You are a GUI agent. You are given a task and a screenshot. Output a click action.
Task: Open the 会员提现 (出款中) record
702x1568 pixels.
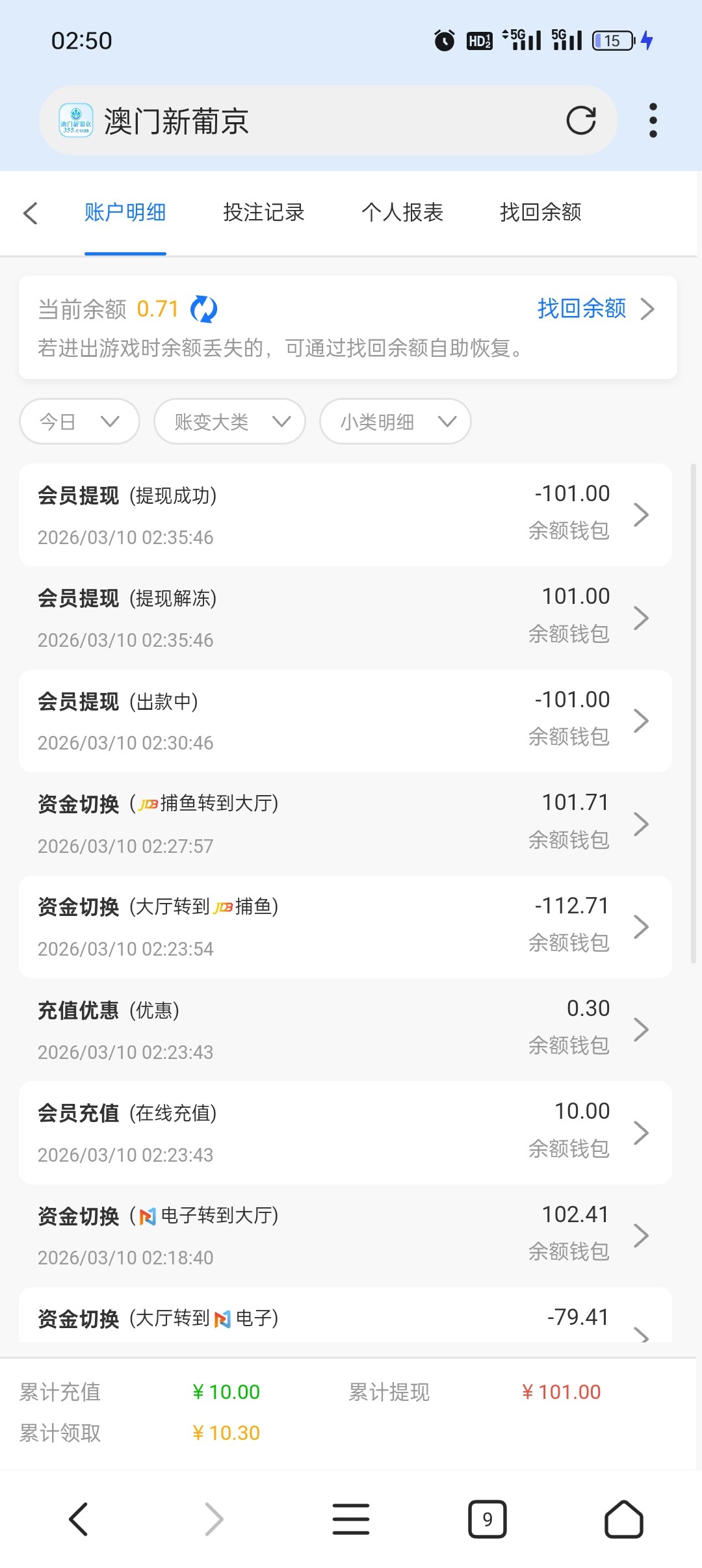344,721
